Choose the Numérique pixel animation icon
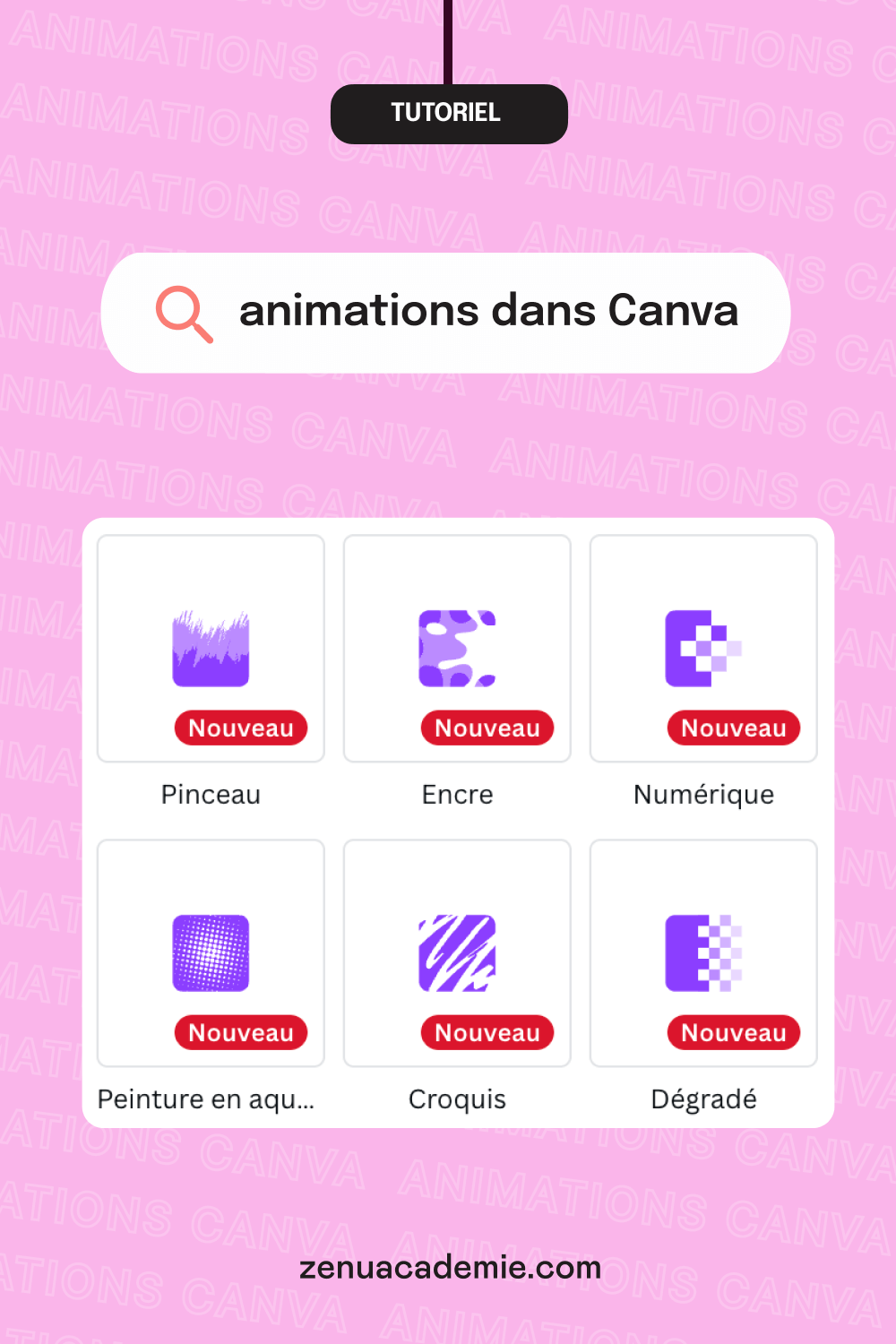The image size is (896, 1344). point(702,647)
